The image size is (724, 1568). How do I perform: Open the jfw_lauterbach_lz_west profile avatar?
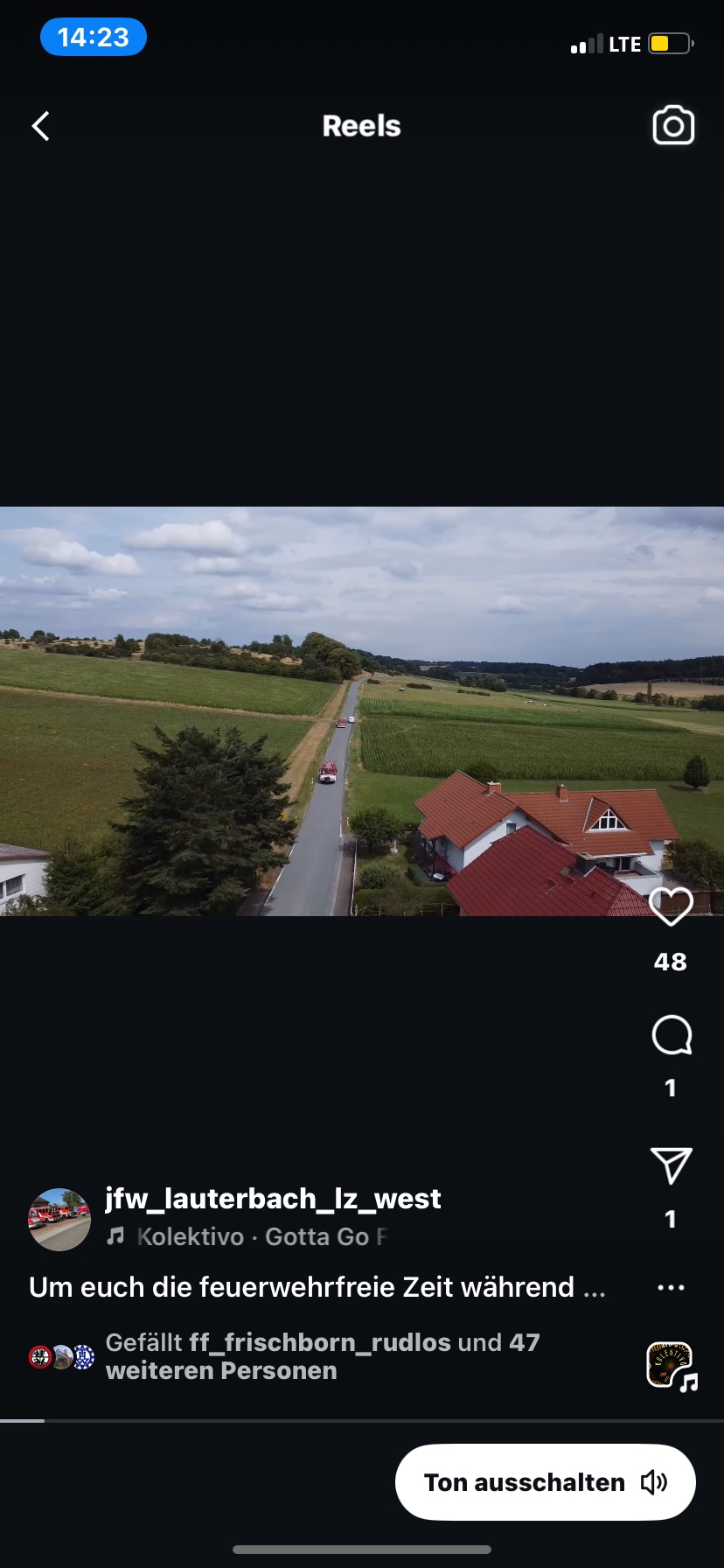click(58, 1218)
